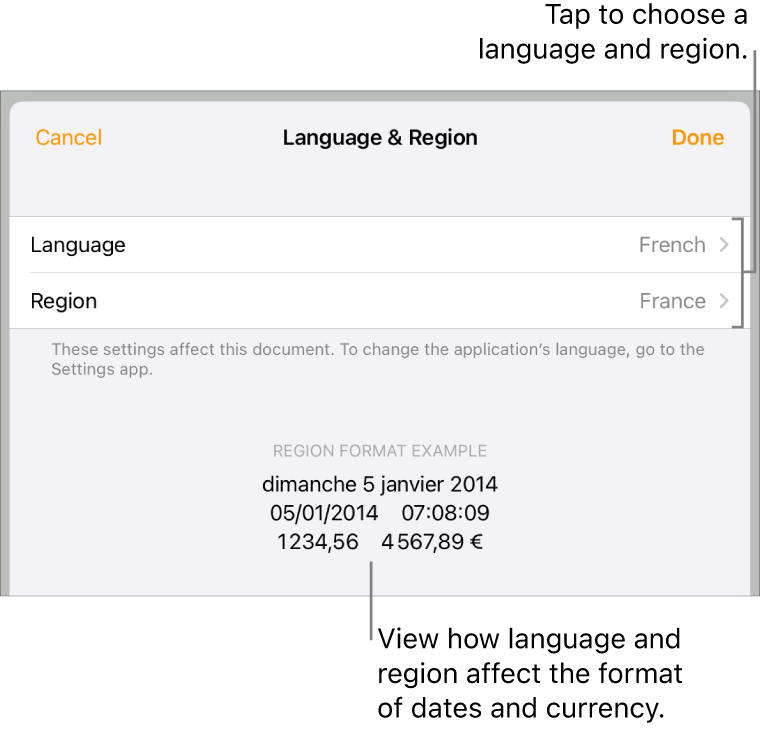Open the Language row set to French

380,245
